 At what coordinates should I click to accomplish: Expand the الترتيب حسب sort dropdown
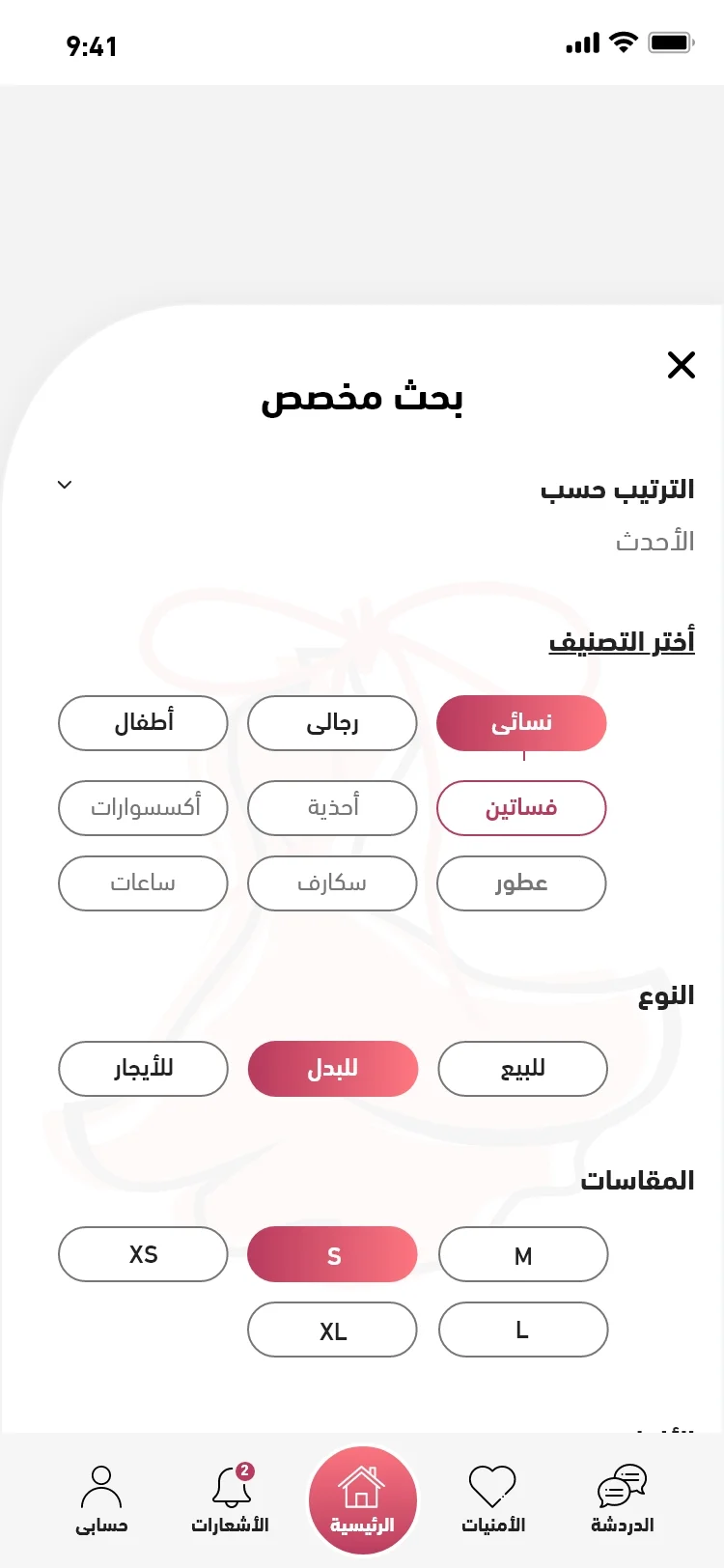coord(65,485)
